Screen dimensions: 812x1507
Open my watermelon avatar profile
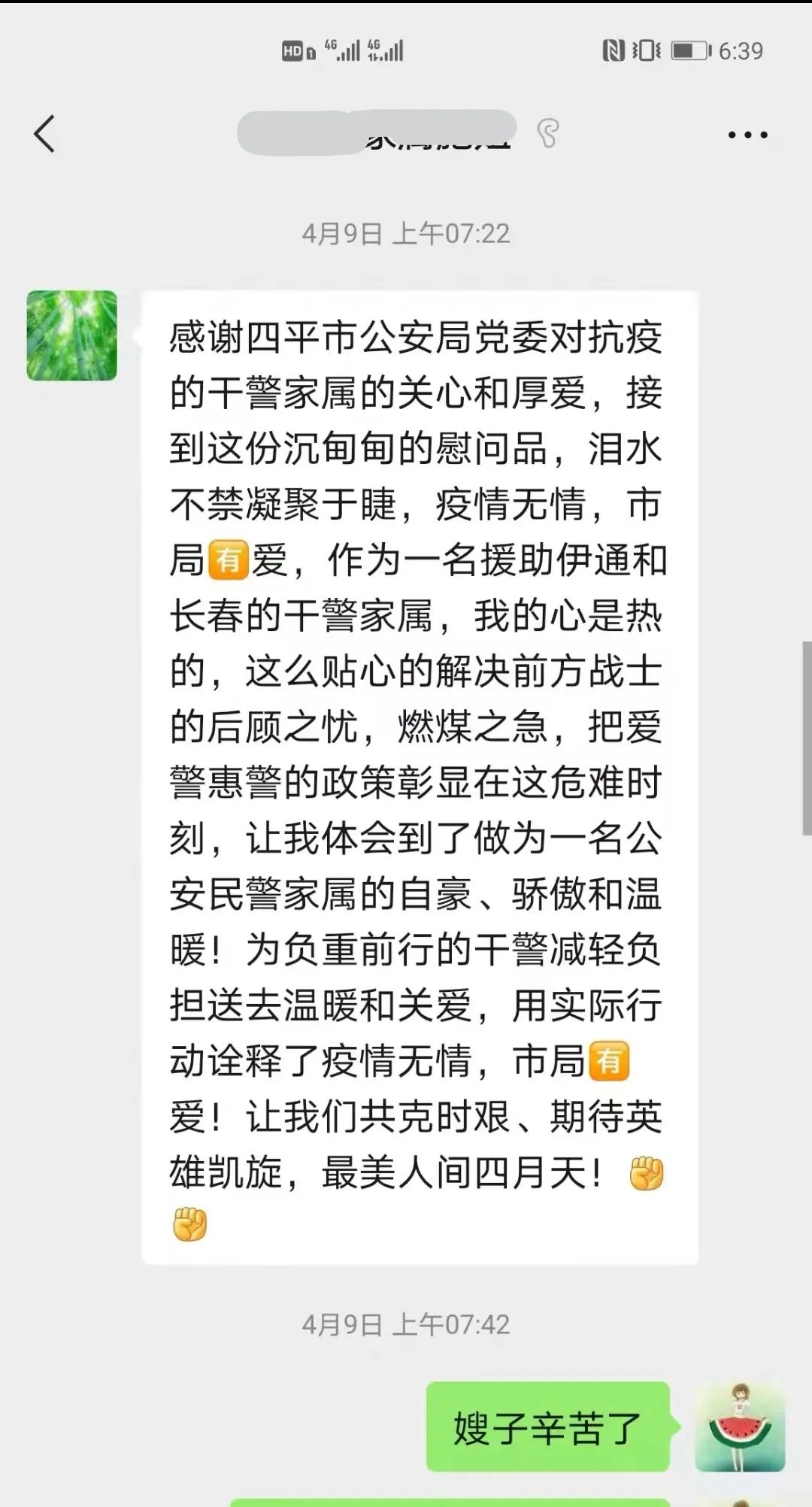click(x=740, y=1427)
